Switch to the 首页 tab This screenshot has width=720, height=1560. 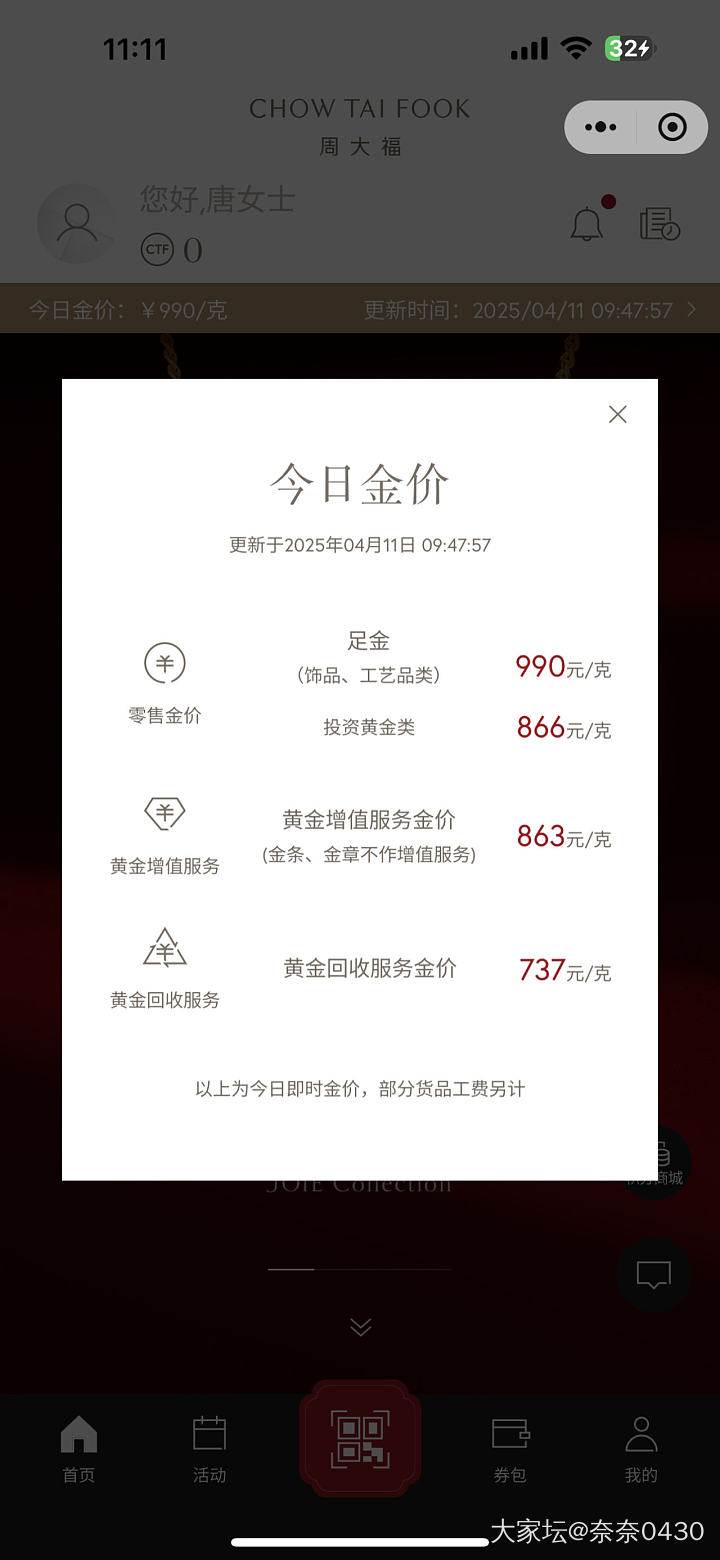[79, 1448]
